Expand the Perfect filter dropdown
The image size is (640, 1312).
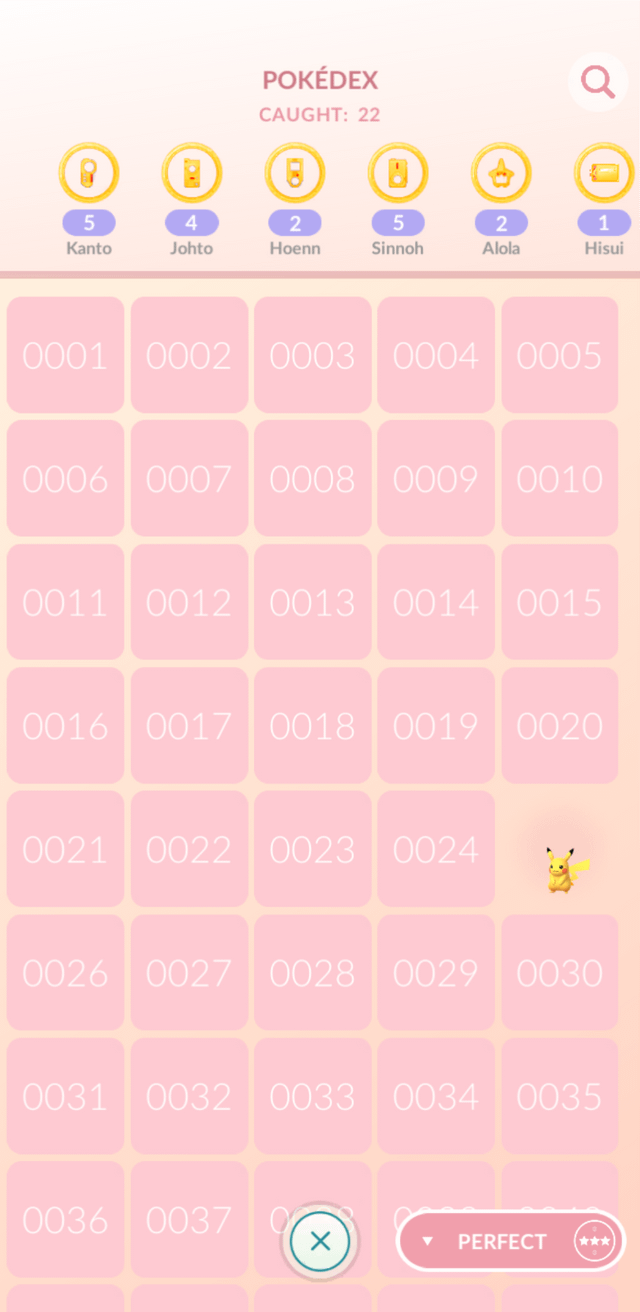click(511, 1241)
